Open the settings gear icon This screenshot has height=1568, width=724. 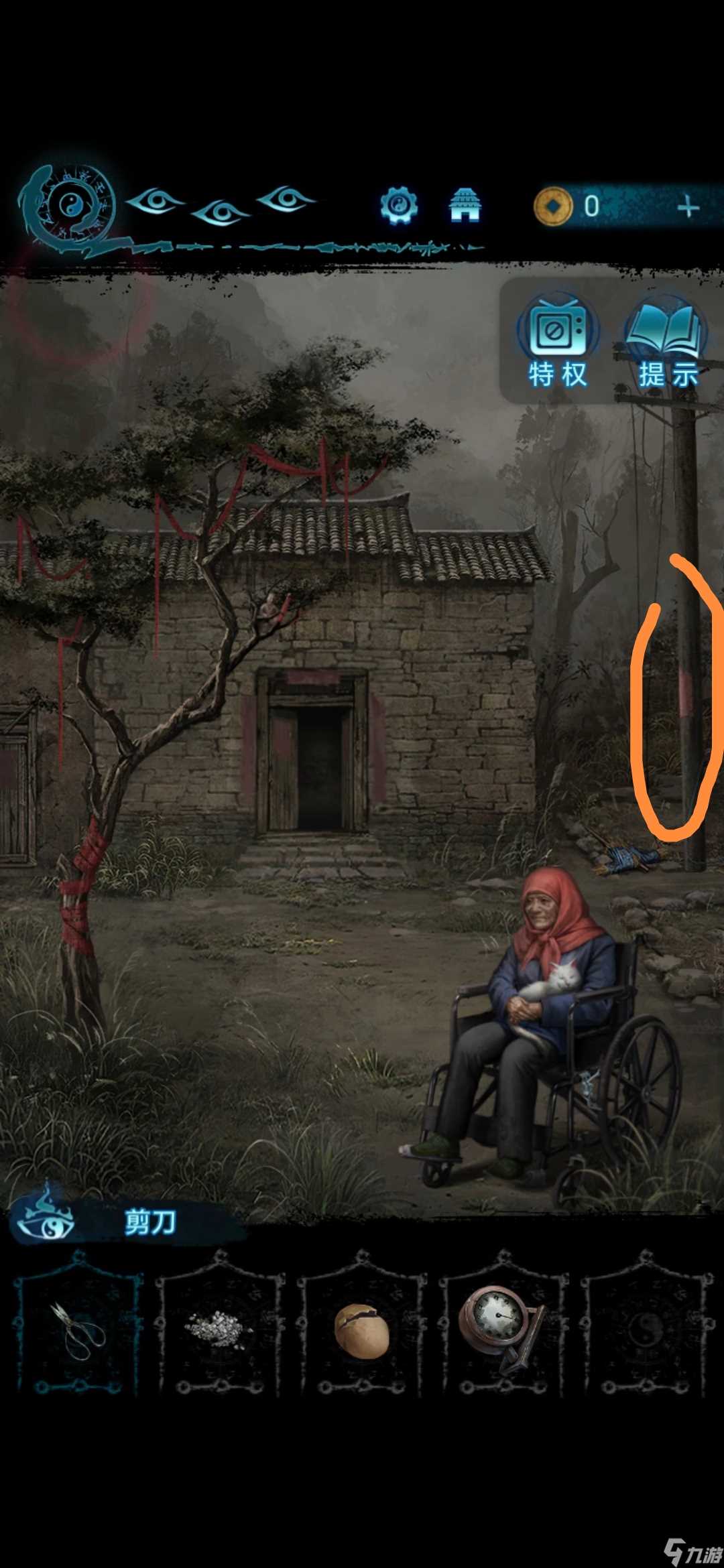coord(399,206)
